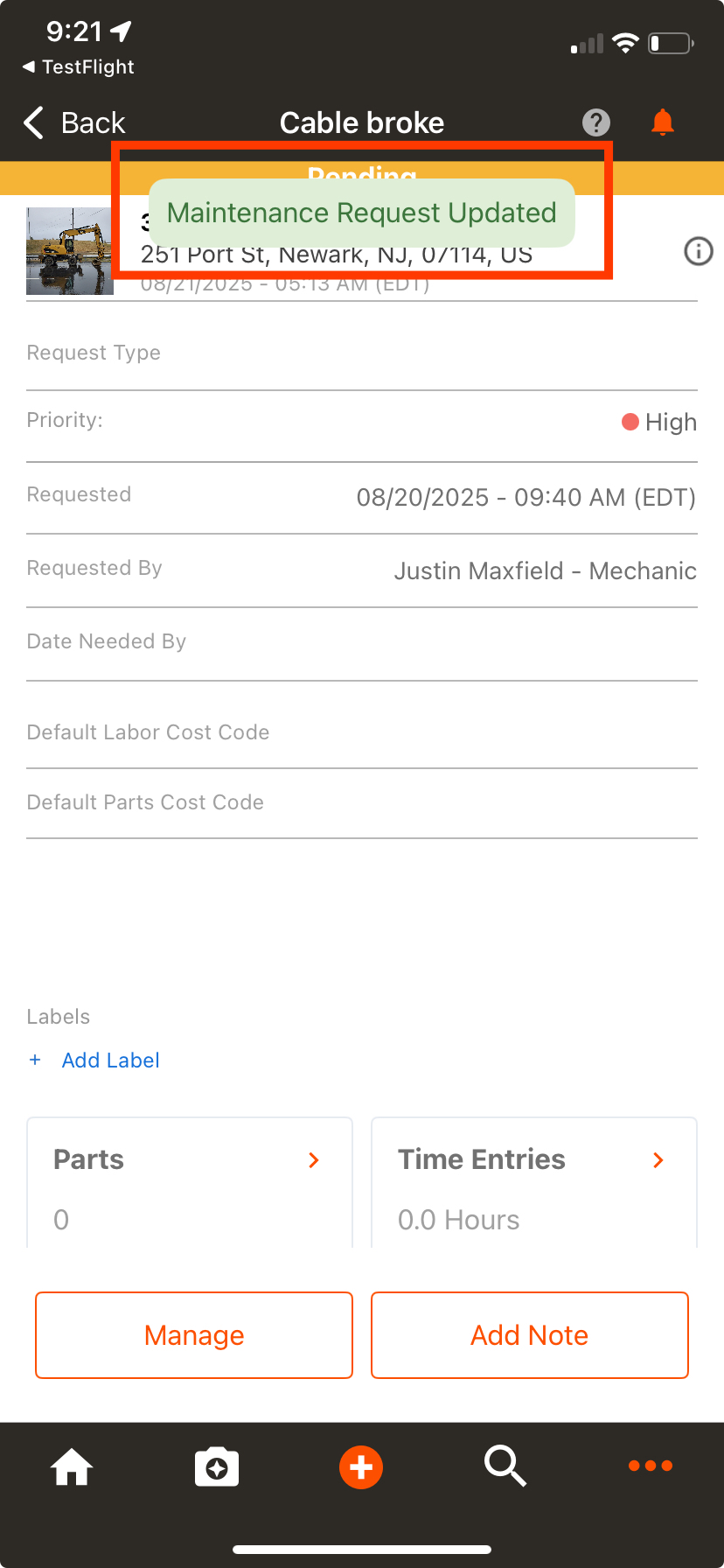
Task: Open the Time Entries card
Action: 534,1183
